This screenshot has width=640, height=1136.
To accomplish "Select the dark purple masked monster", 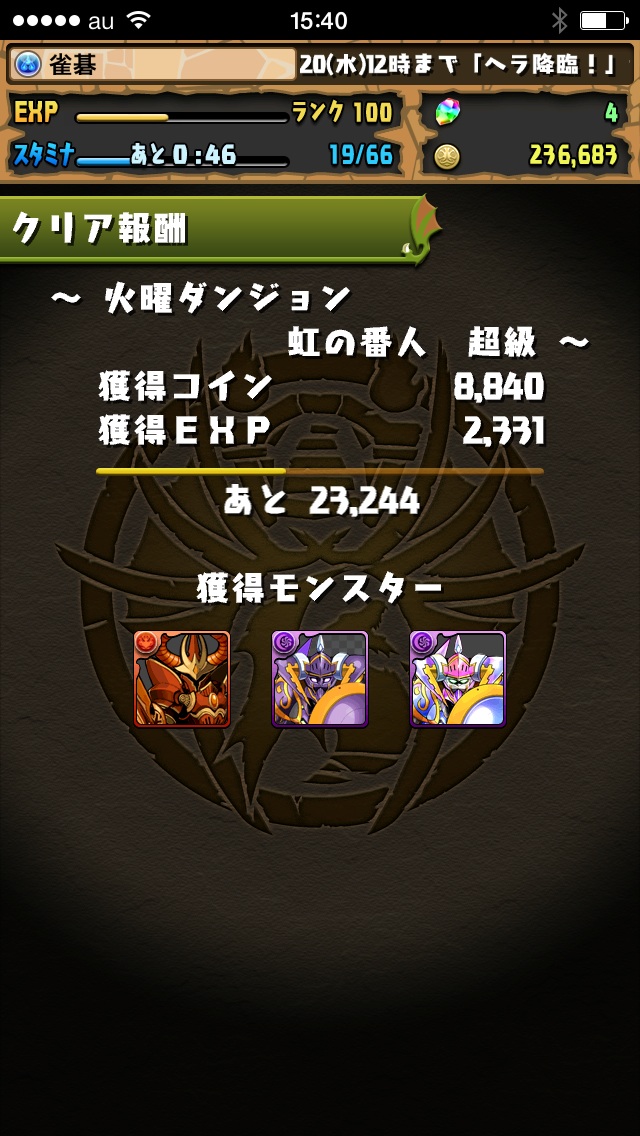I will (x=320, y=678).
